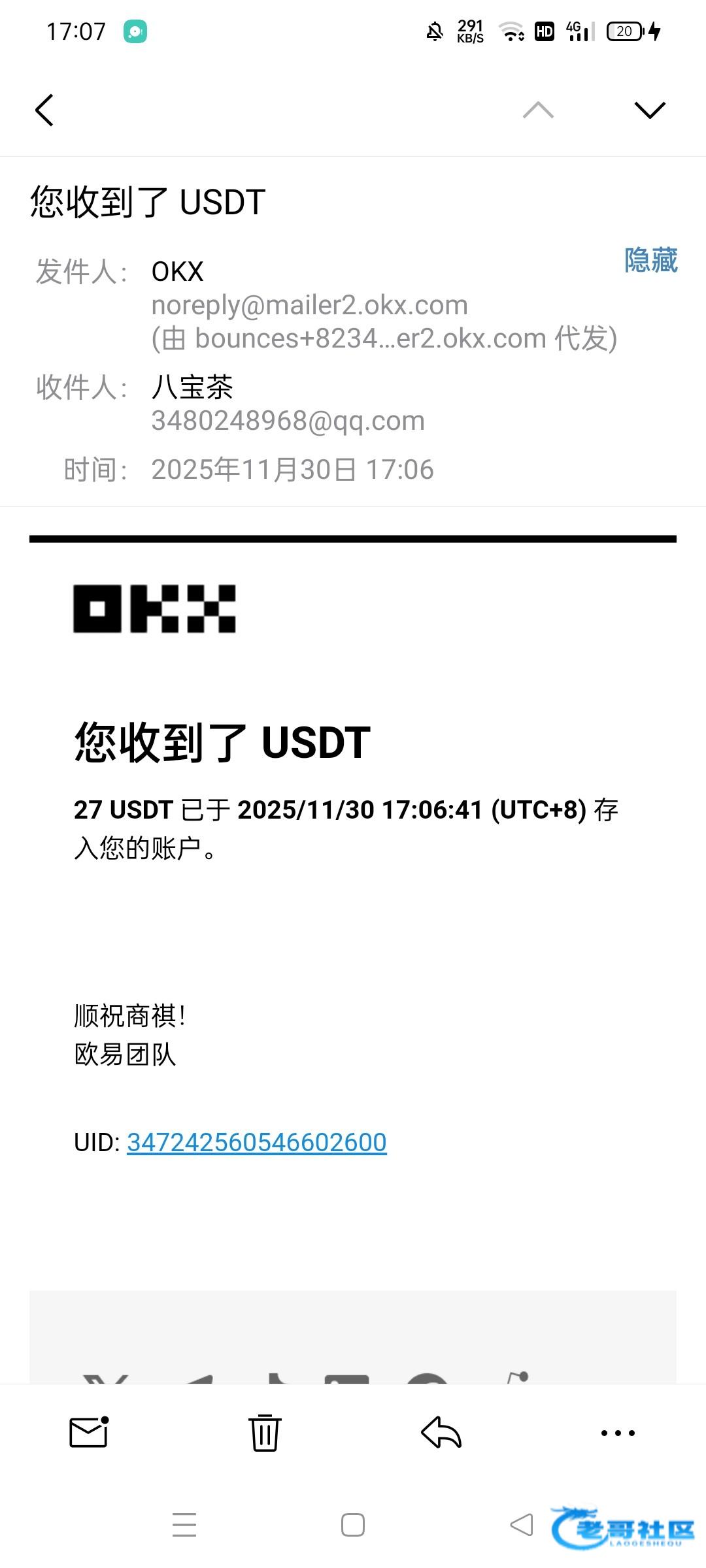Viewport: 706px width, 1568px height.
Task: Tap the system home button
Action: coord(353,1526)
